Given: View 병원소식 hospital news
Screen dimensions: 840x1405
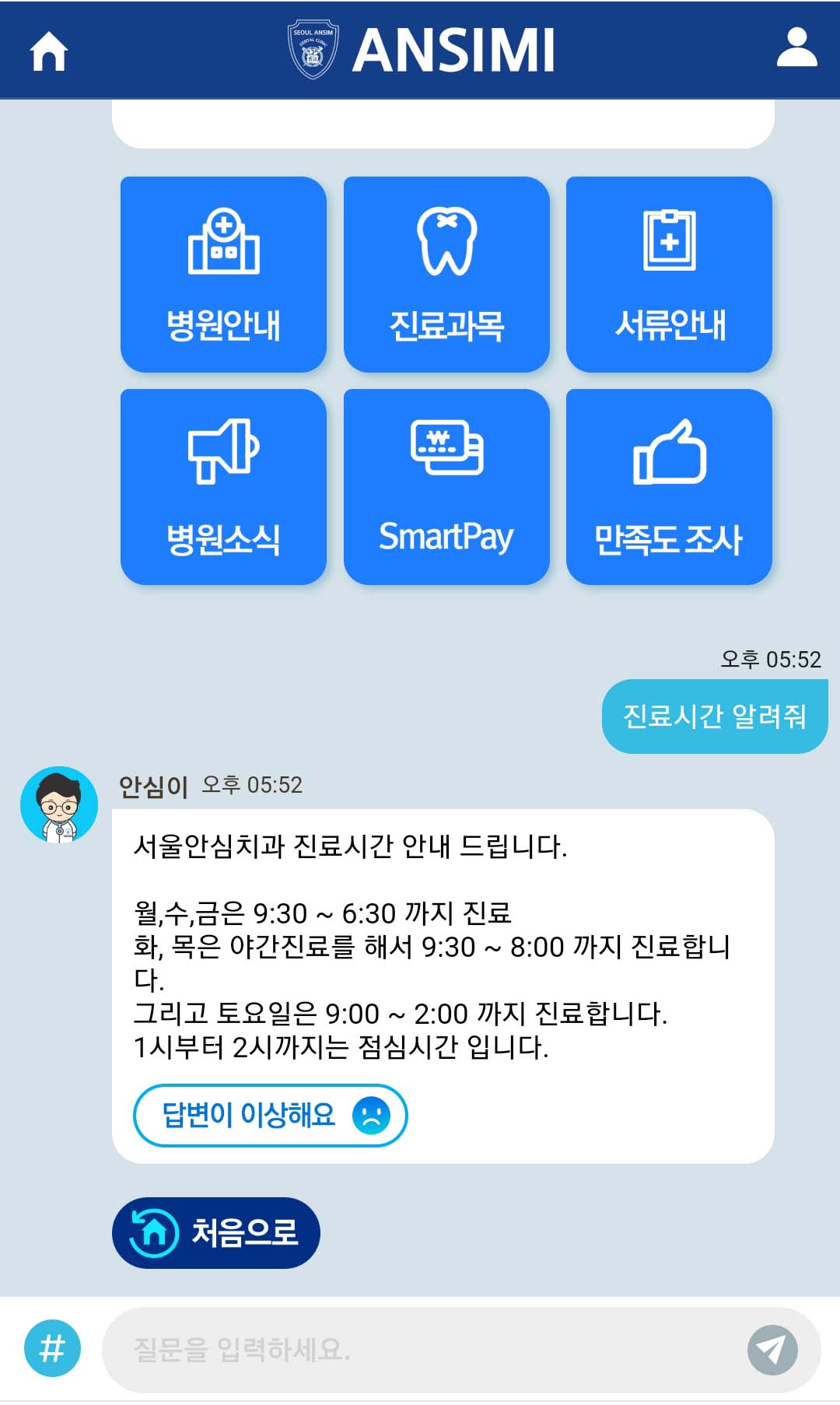Looking at the screenshot, I should click(x=223, y=487).
